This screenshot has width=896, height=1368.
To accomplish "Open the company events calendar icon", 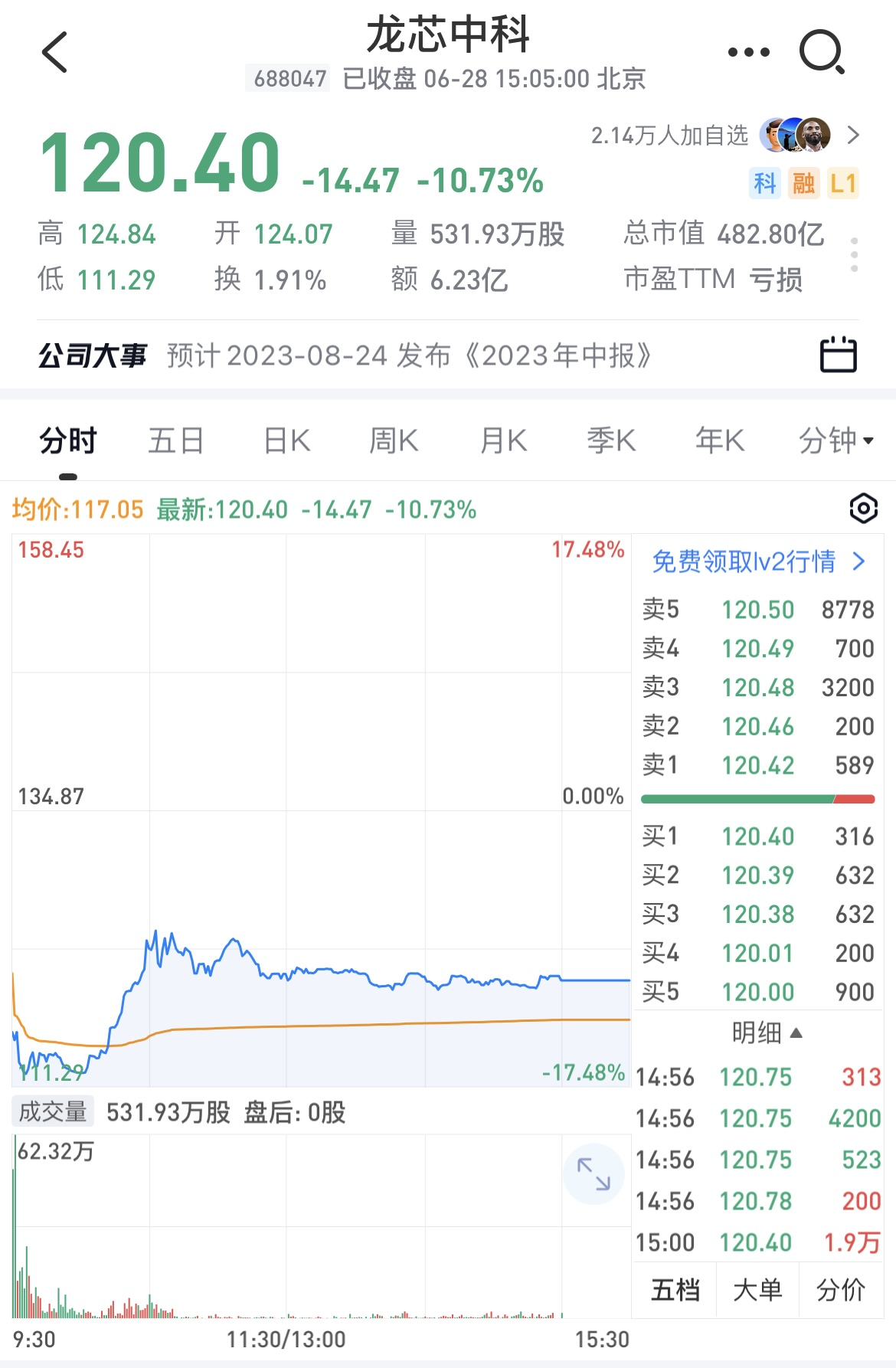I will 838,355.
